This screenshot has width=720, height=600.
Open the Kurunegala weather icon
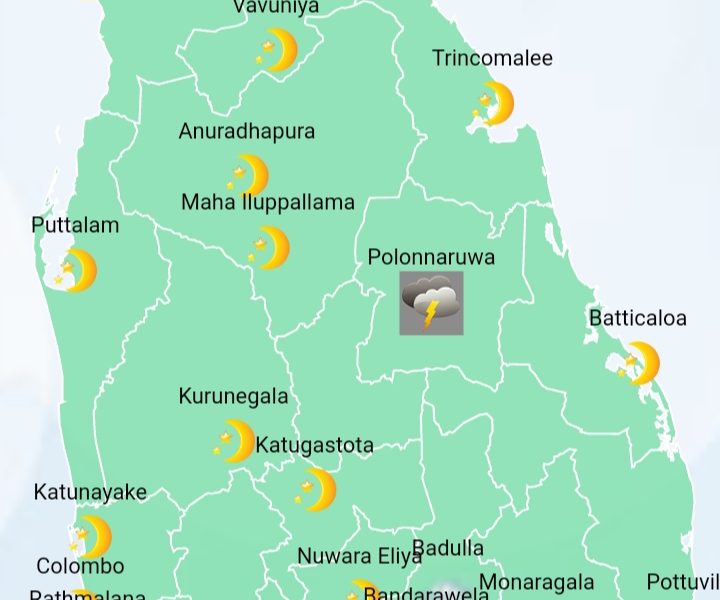[236, 440]
